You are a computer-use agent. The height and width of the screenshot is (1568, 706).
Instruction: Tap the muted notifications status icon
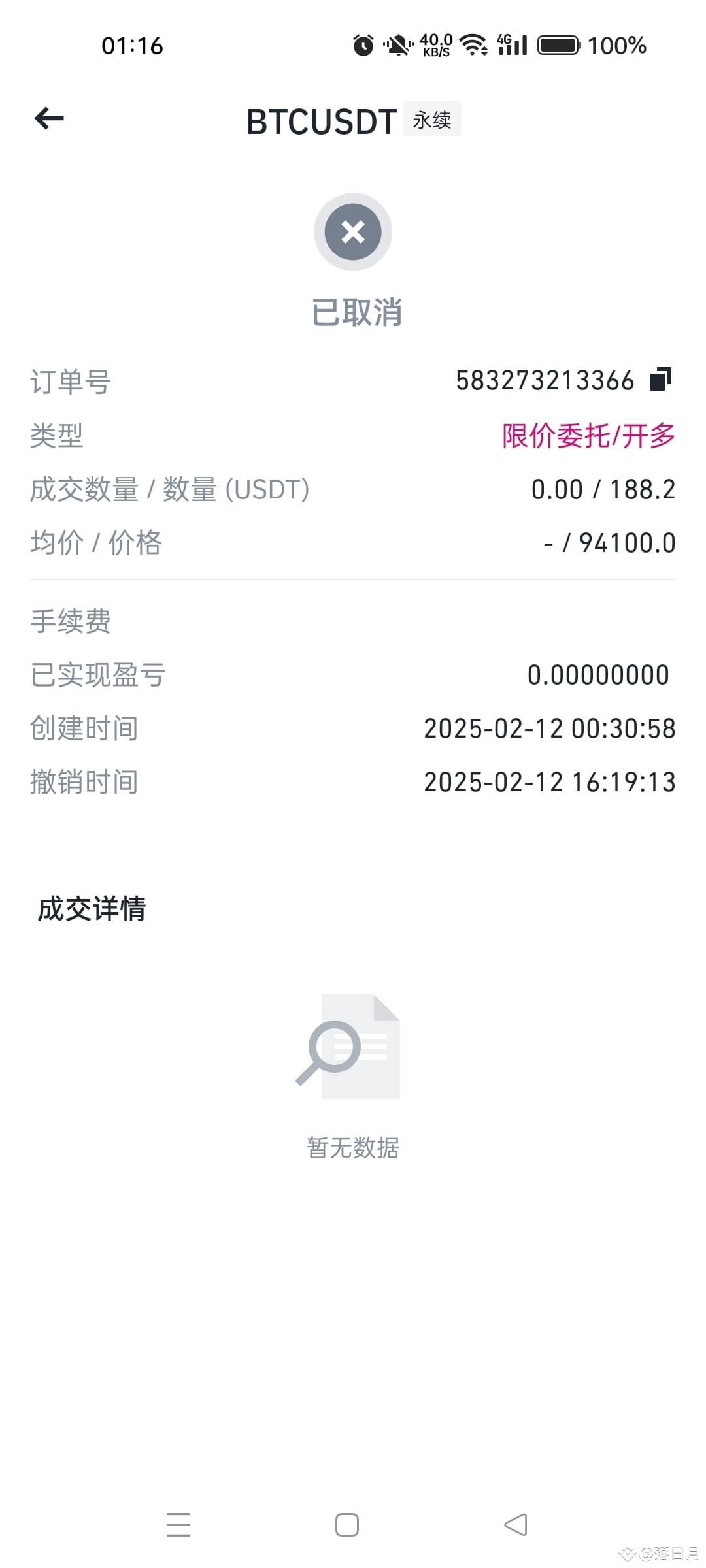point(397,44)
